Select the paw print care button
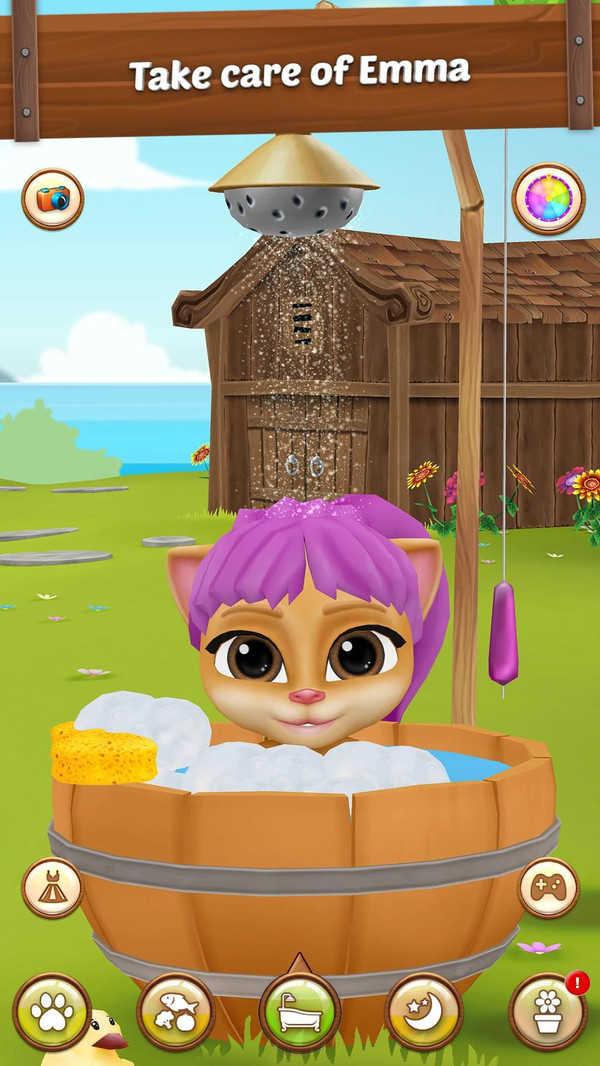600x1066 pixels. click(x=52, y=1011)
